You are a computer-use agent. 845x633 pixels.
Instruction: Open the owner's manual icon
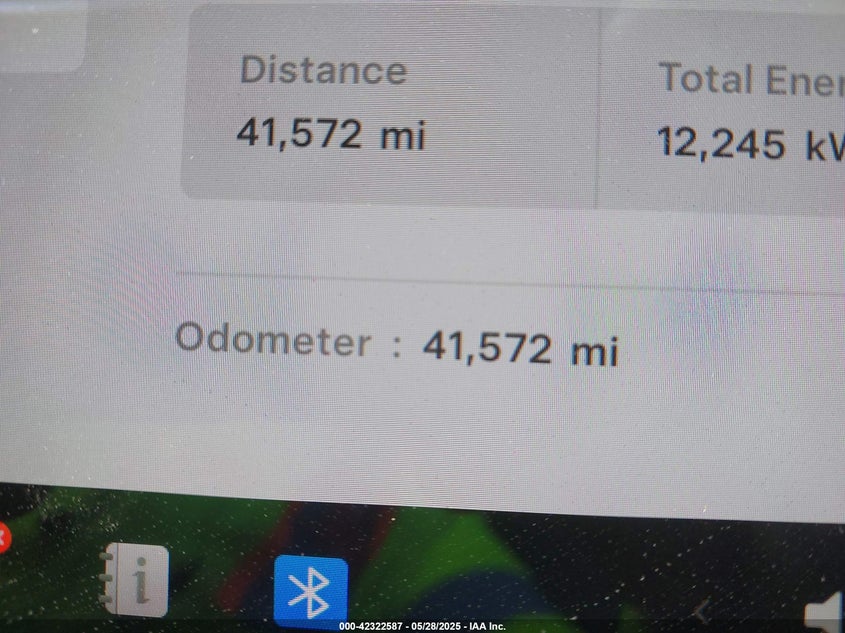point(135,580)
